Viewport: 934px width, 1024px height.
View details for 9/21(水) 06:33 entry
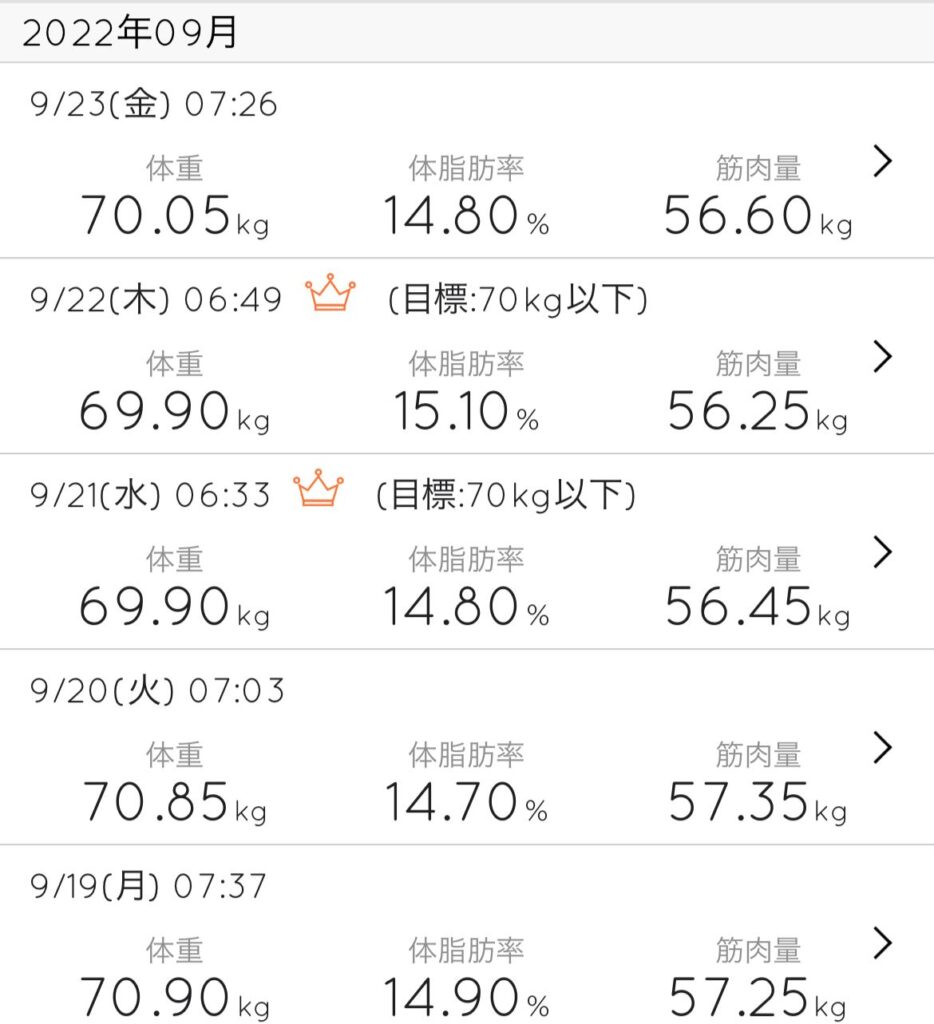[880, 551]
